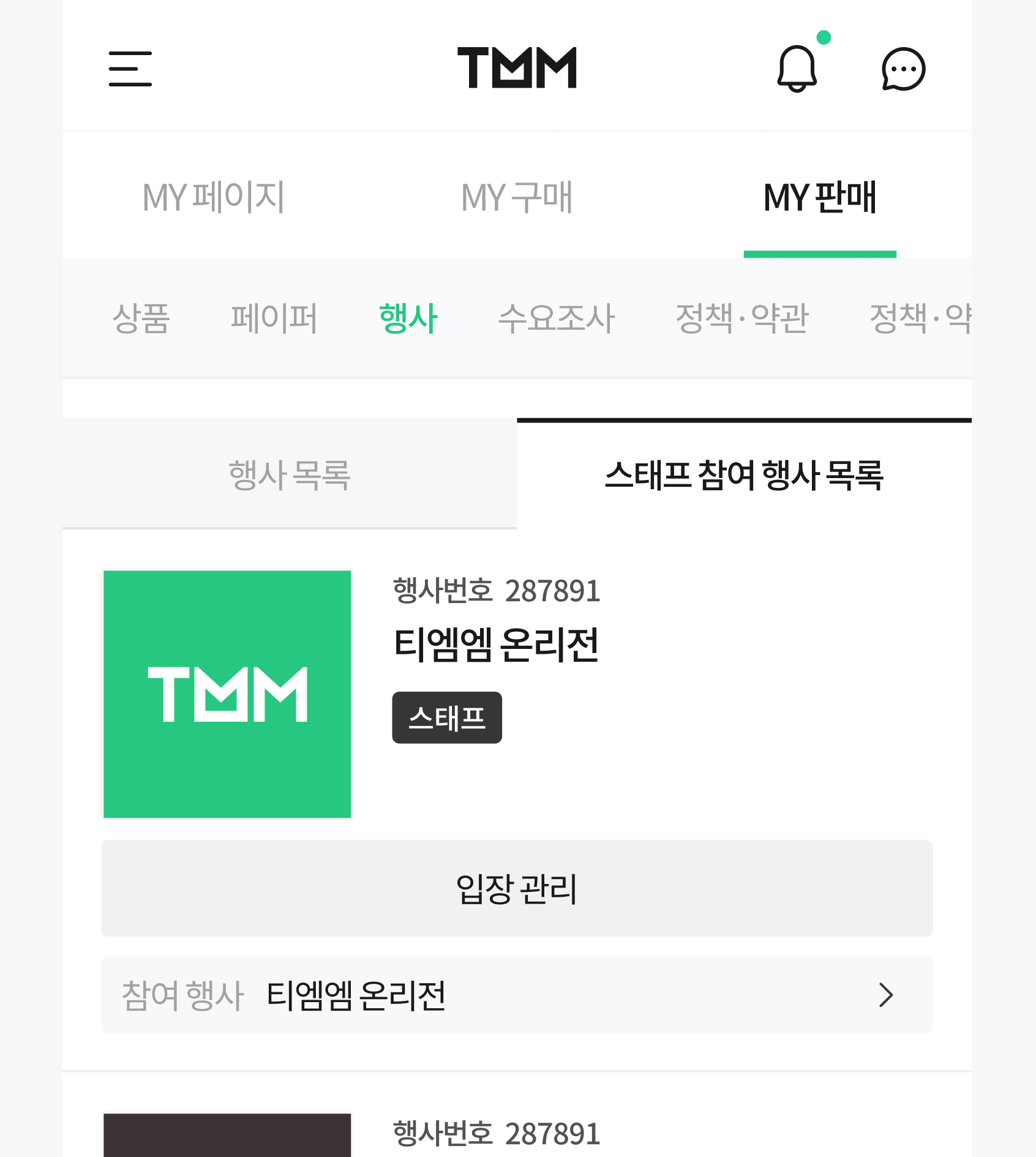Switch to the MY 구매 tab
1036x1157 pixels.
[x=517, y=197]
